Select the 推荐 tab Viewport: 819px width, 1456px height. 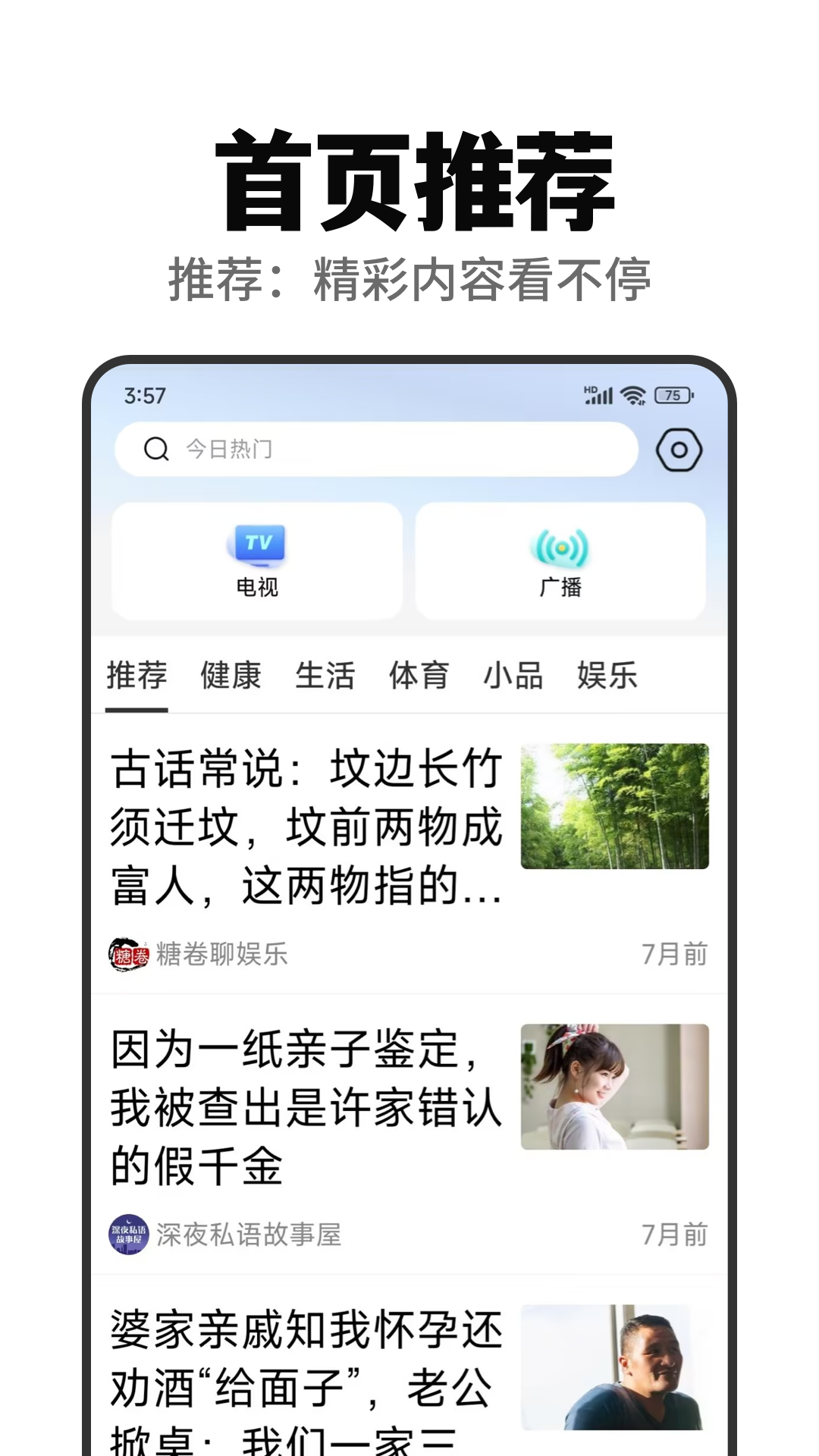click(136, 676)
